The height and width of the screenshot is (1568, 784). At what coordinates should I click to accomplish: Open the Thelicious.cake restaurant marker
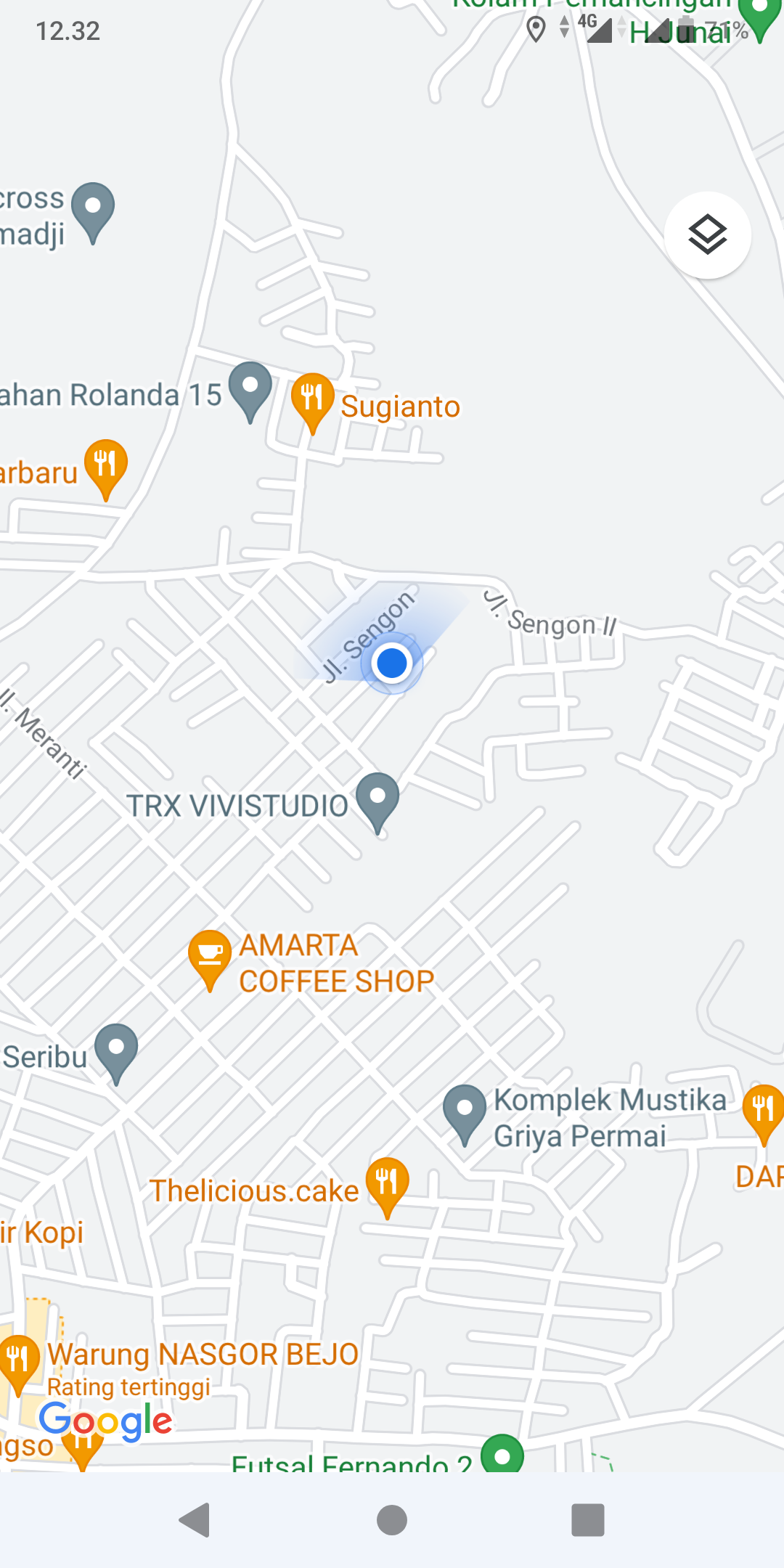tap(387, 1183)
